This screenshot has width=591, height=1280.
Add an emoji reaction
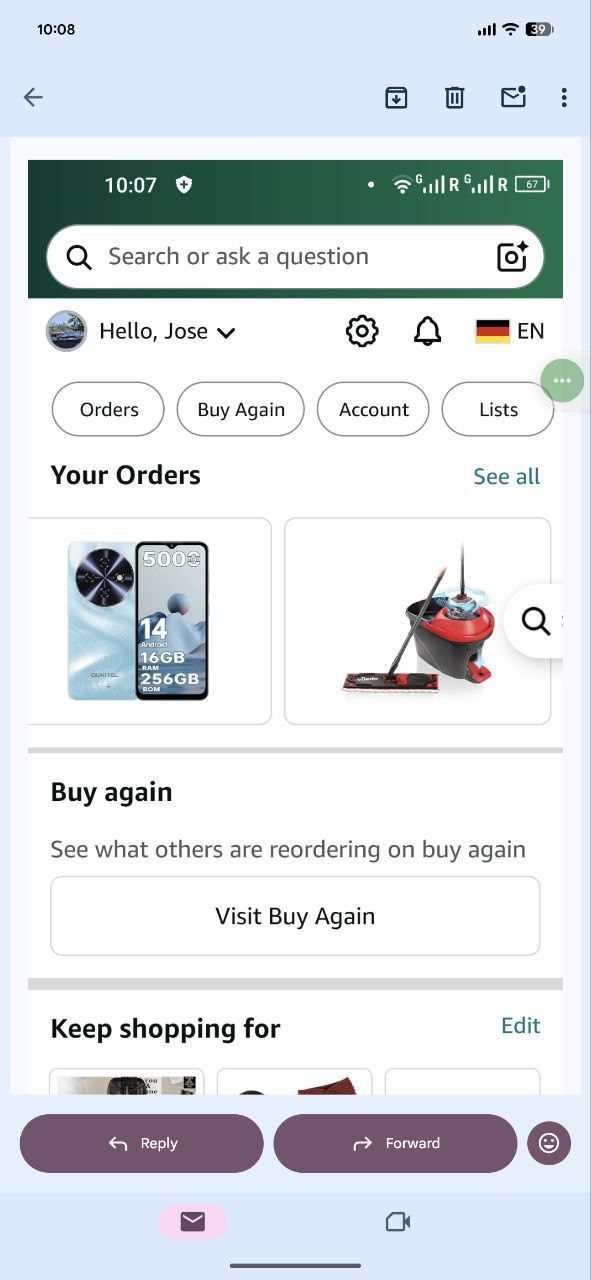(549, 1143)
